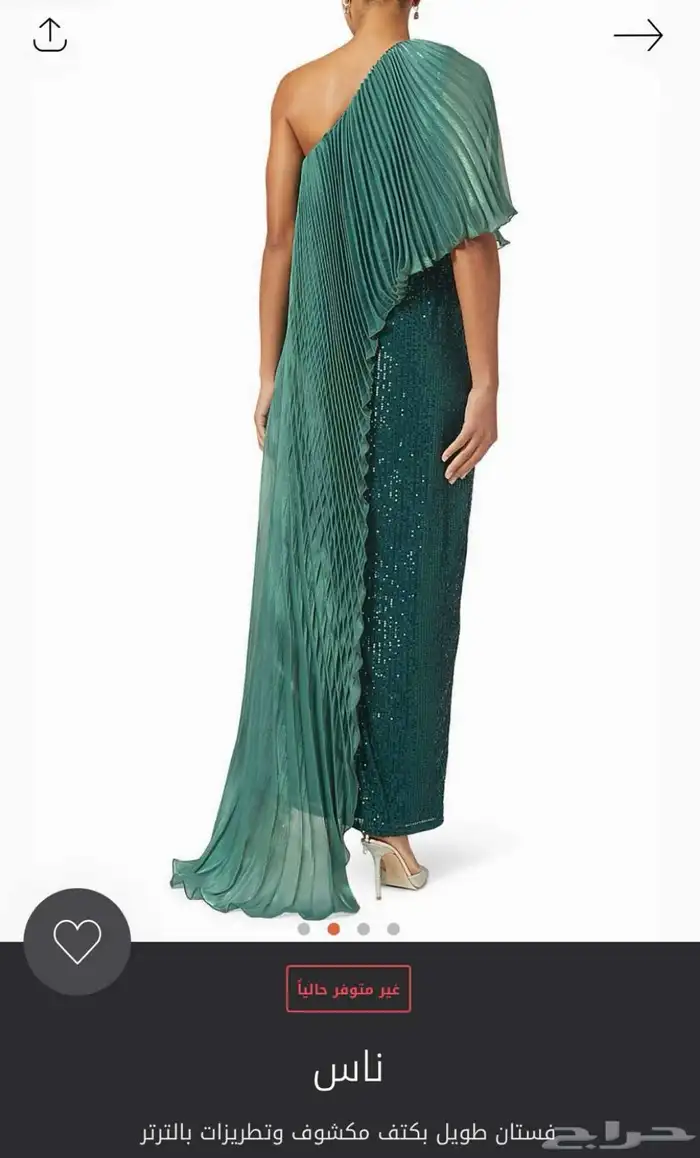Share this dress product
Viewport: 700px width, 1158px height.
coord(49,35)
